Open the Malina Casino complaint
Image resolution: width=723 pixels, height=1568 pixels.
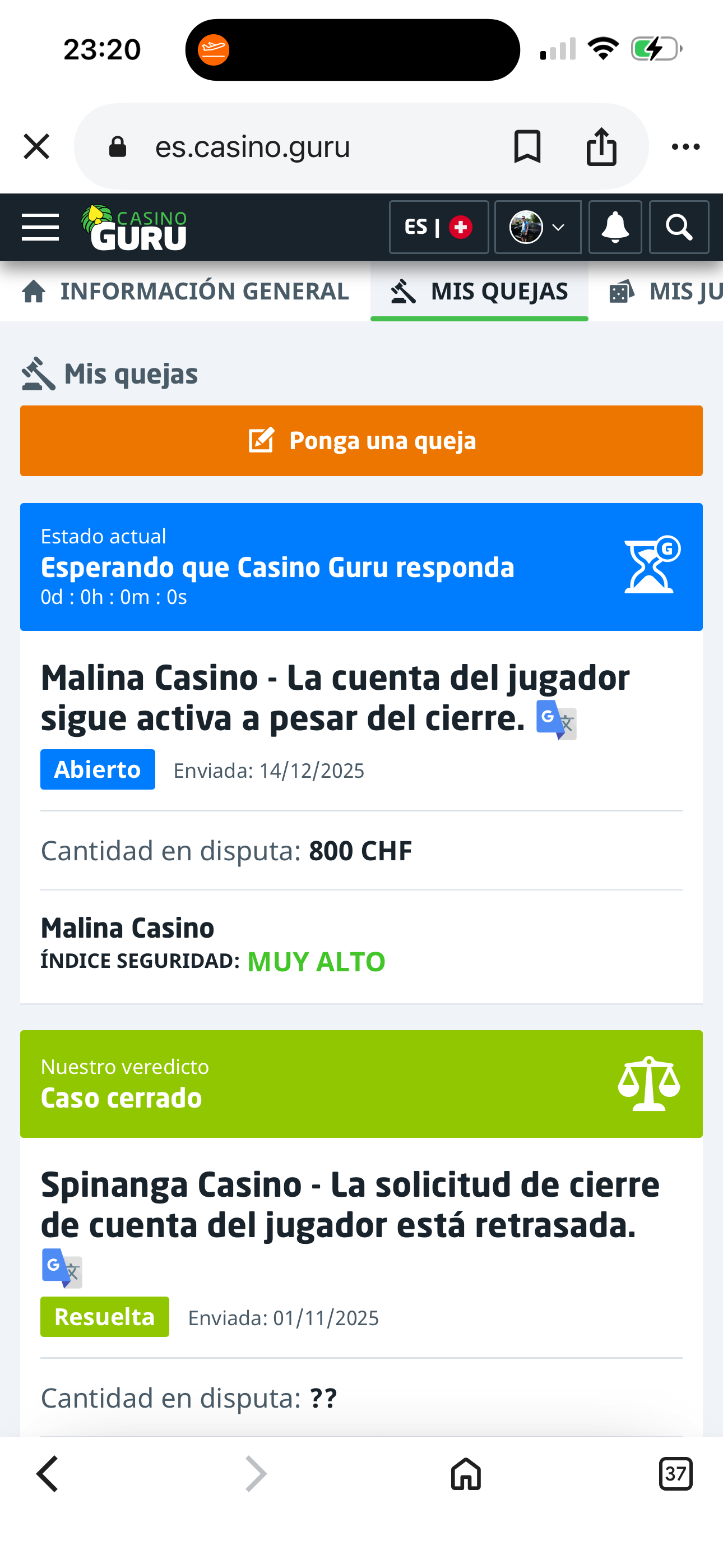[335, 698]
